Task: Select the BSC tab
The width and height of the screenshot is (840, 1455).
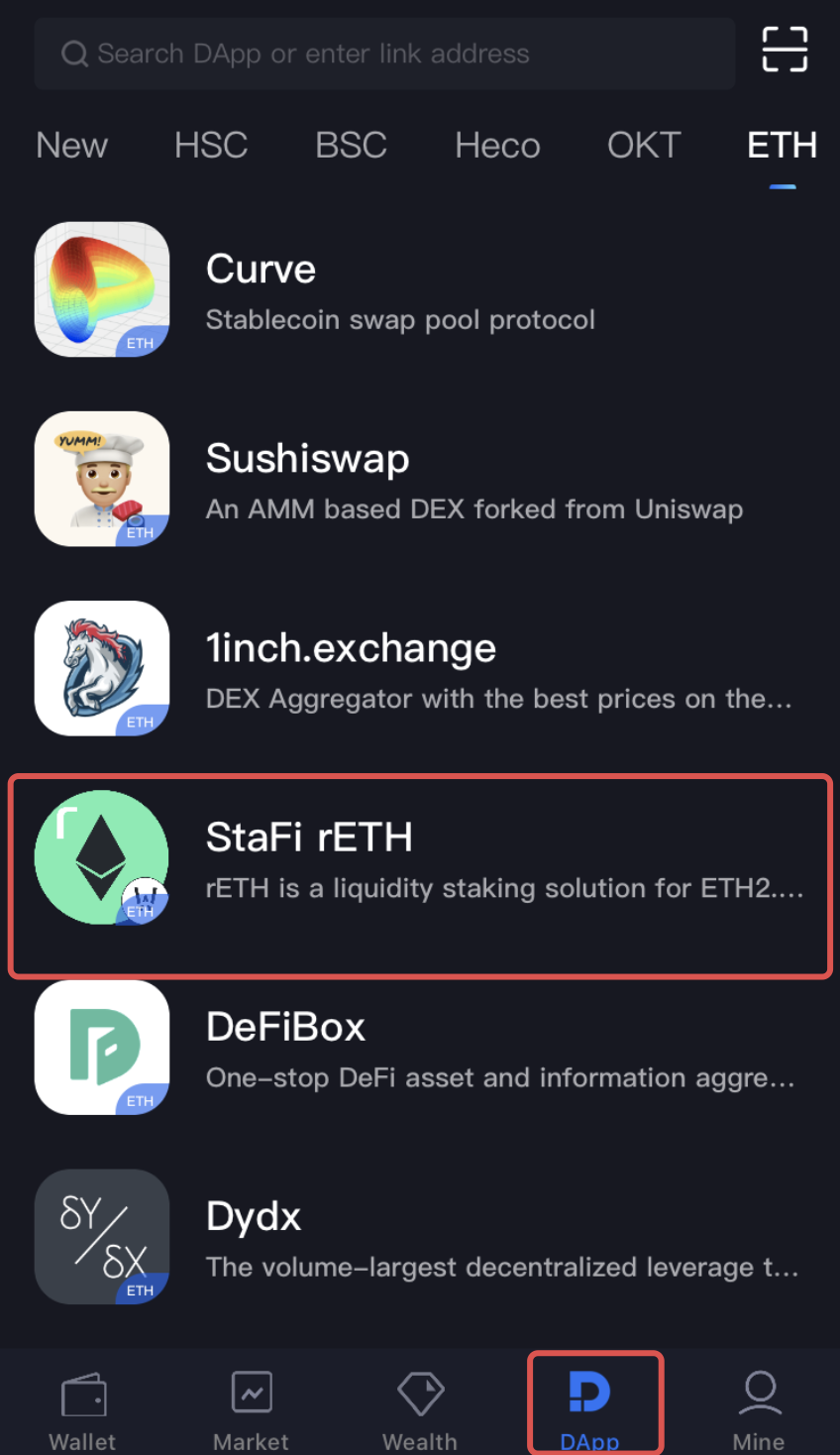Action: point(351,146)
